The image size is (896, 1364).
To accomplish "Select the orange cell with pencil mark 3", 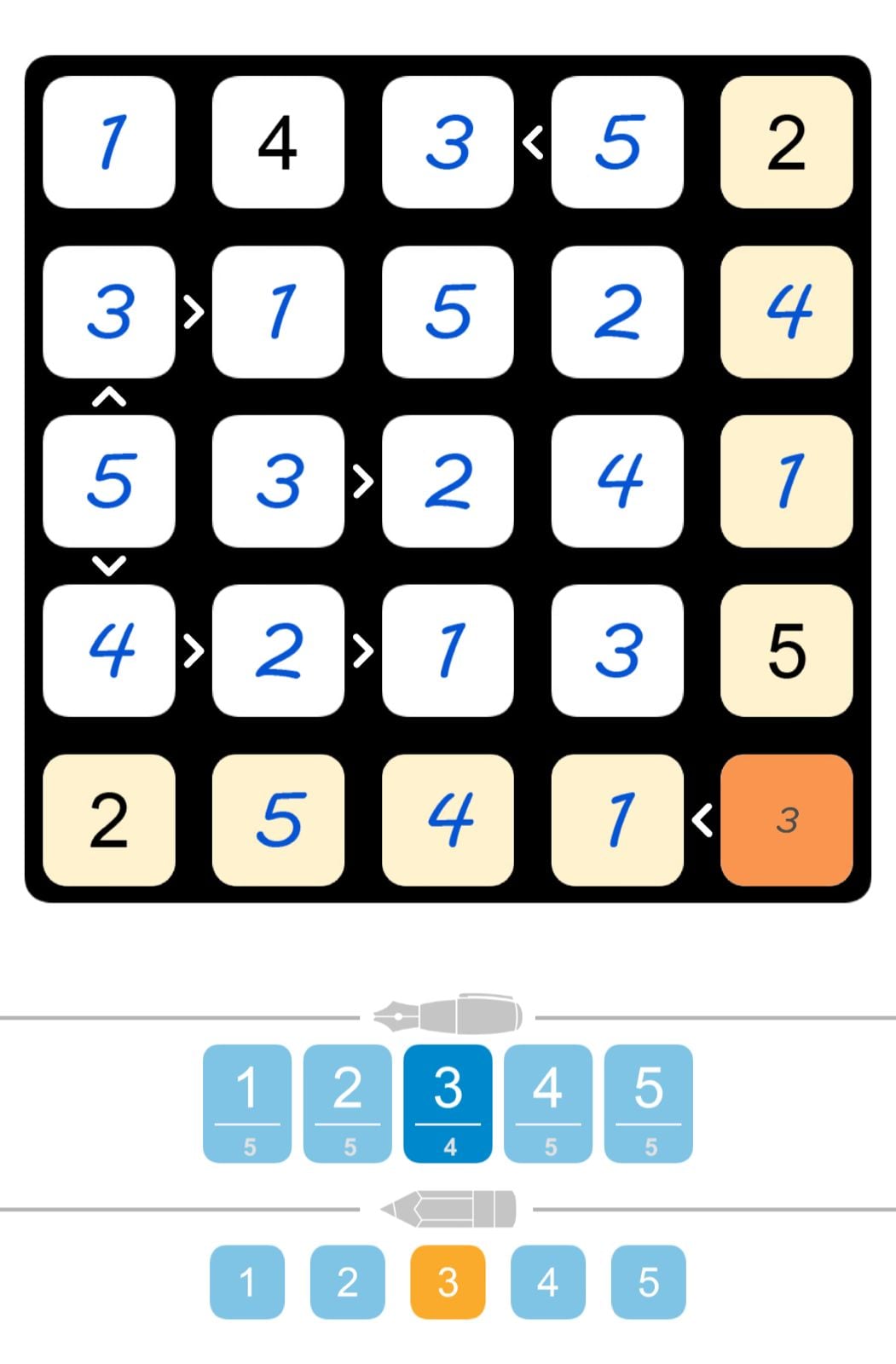I will coord(786,819).
